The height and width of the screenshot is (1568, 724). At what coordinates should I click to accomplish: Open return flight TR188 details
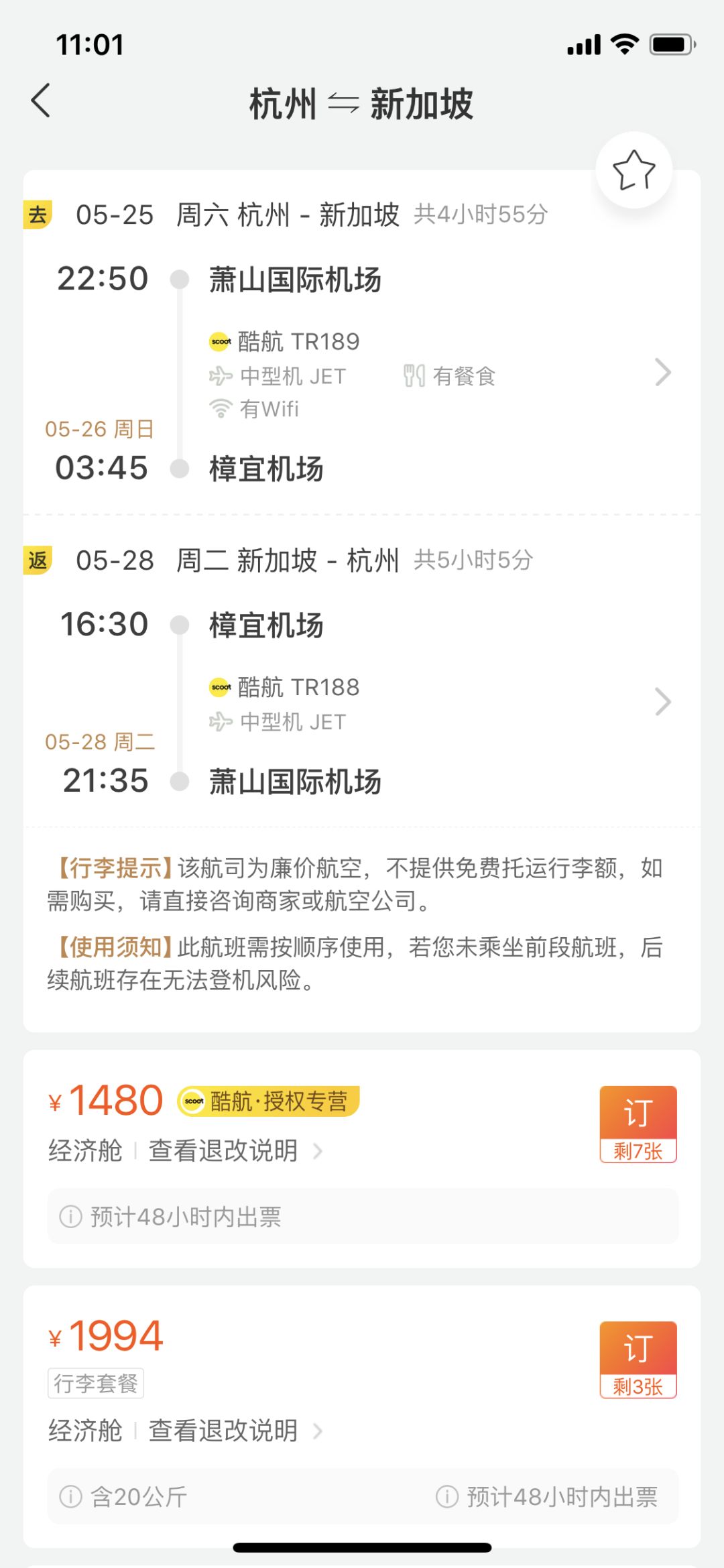point(662,702)
